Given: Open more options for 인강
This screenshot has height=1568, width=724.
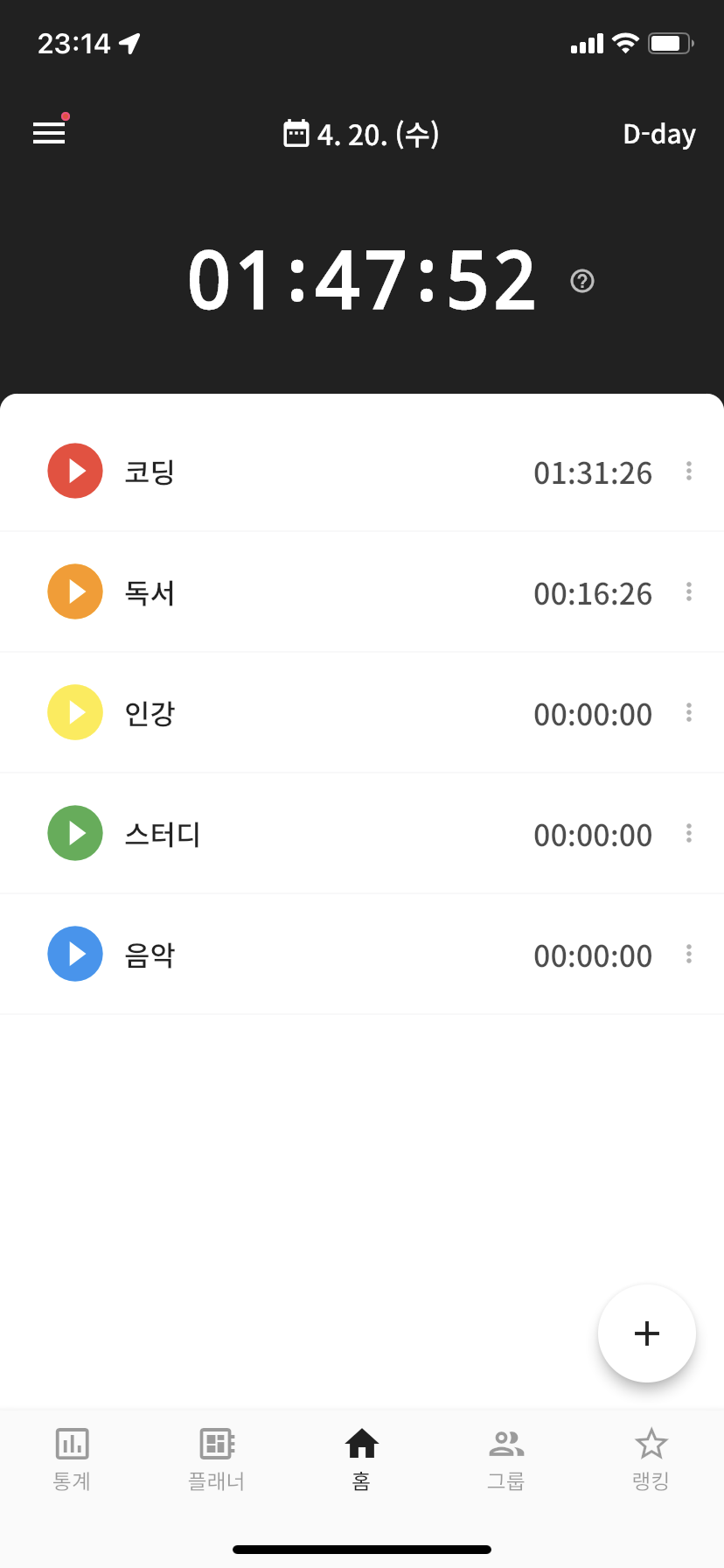Looking at the screenshot, I should coord(689,713).
